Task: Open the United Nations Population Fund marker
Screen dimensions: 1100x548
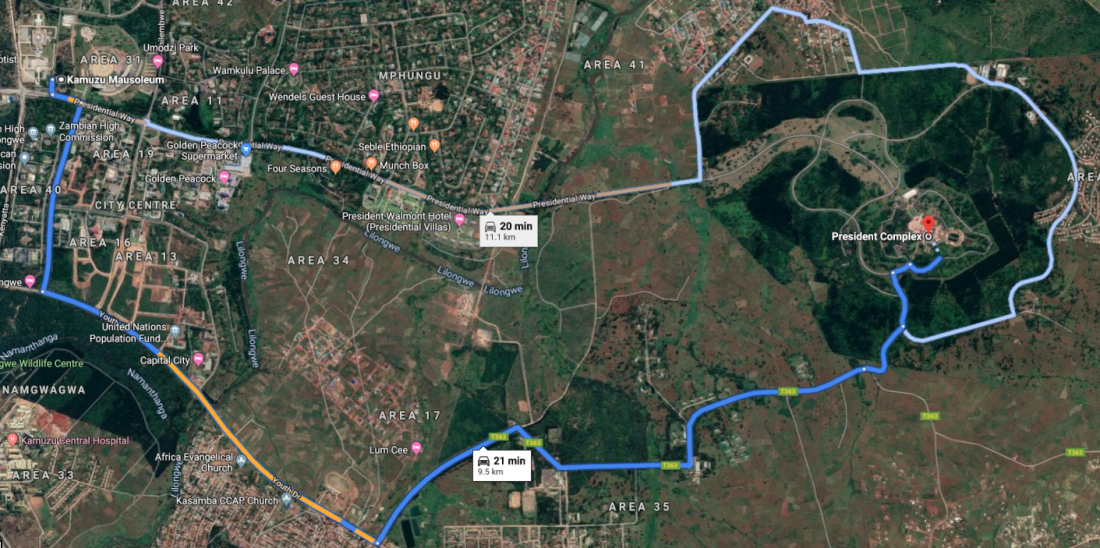Action: click(174, 331)
